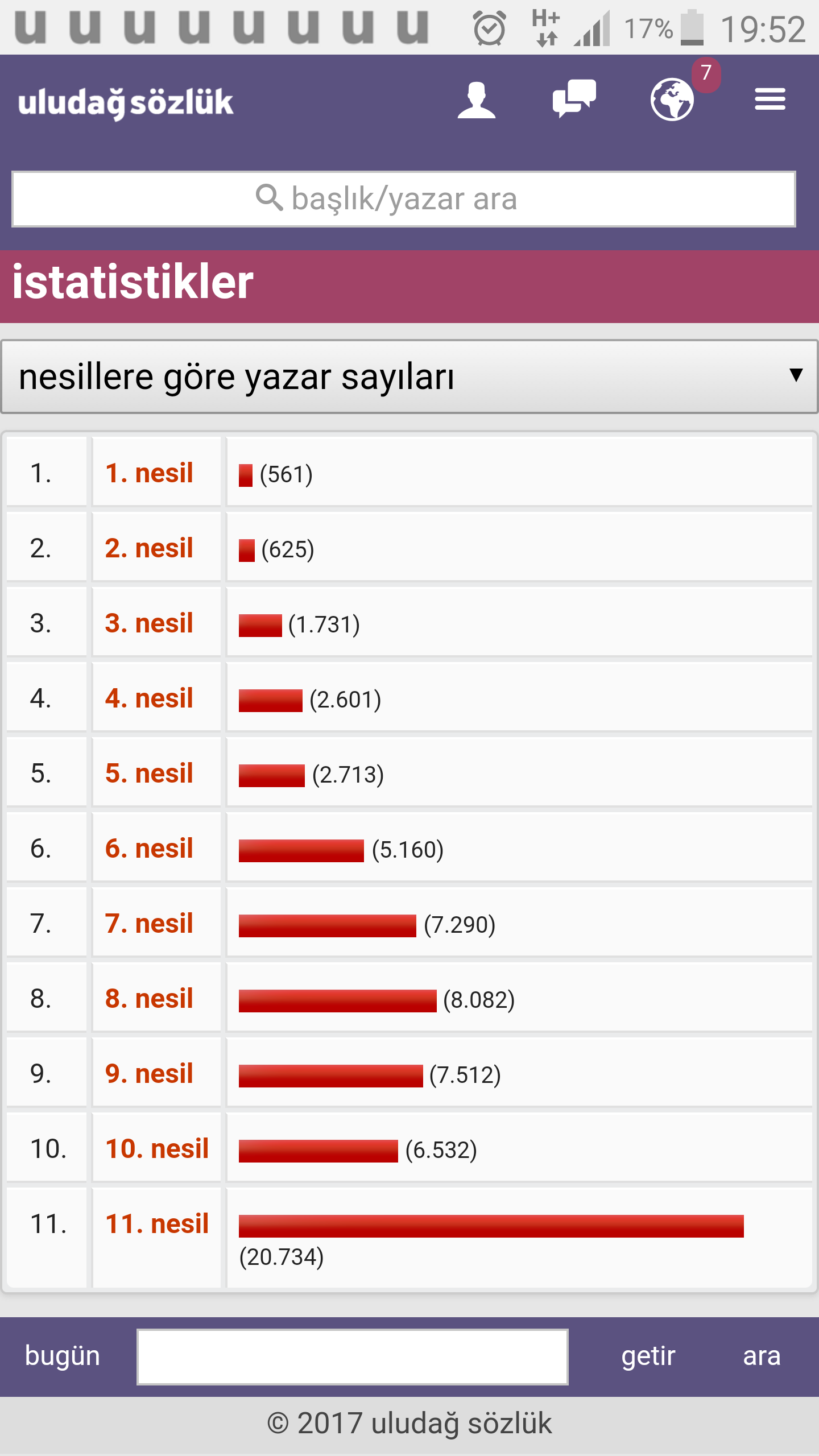Screen dimensions: 819x1456
Task: Open the 5. nesil link
Action: [149, 773]
